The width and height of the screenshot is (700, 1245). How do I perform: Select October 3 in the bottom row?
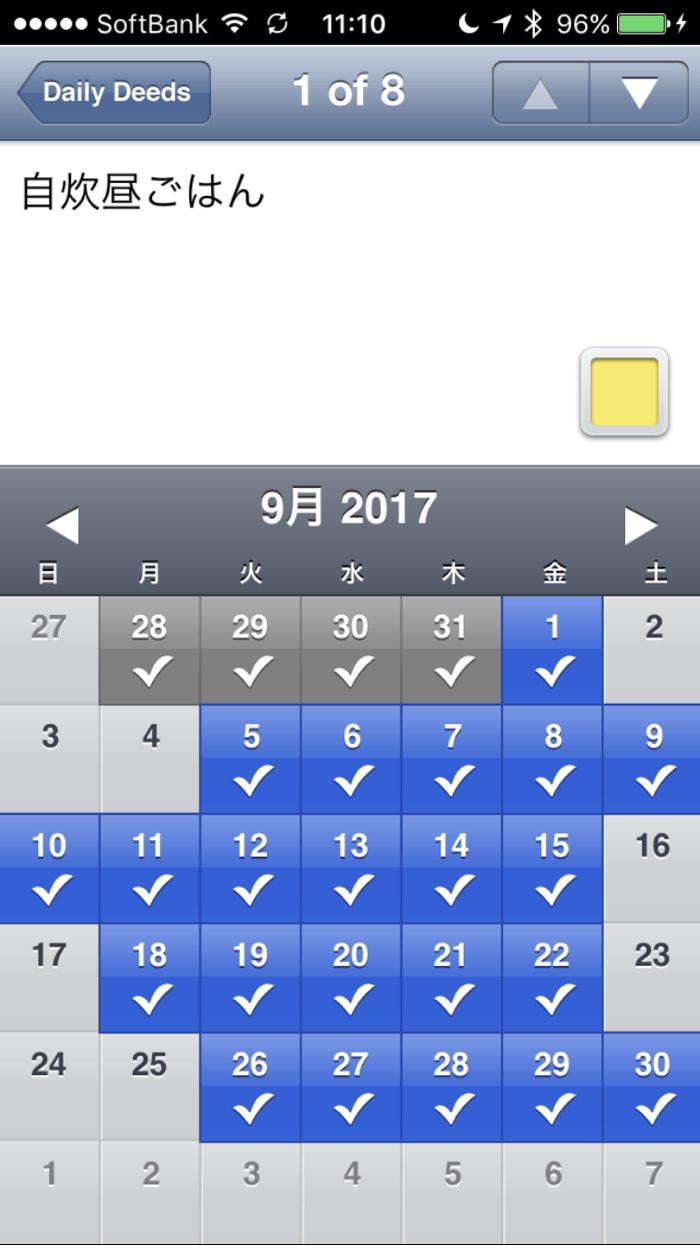250,1192
